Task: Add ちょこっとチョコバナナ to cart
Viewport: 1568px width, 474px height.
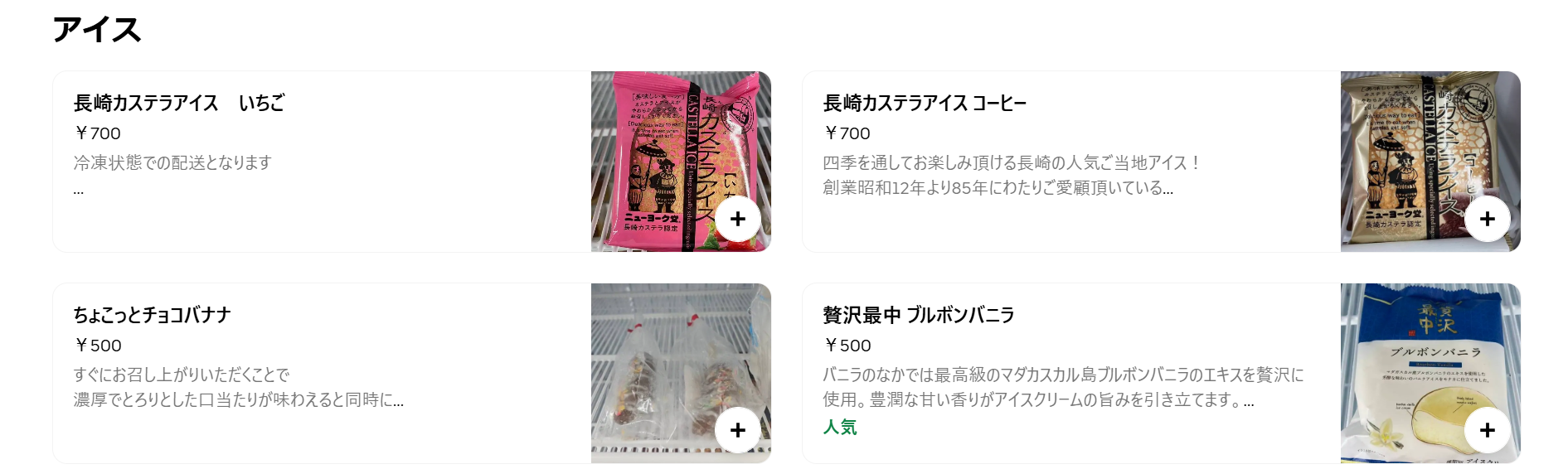Action: [x=737, y=430]
